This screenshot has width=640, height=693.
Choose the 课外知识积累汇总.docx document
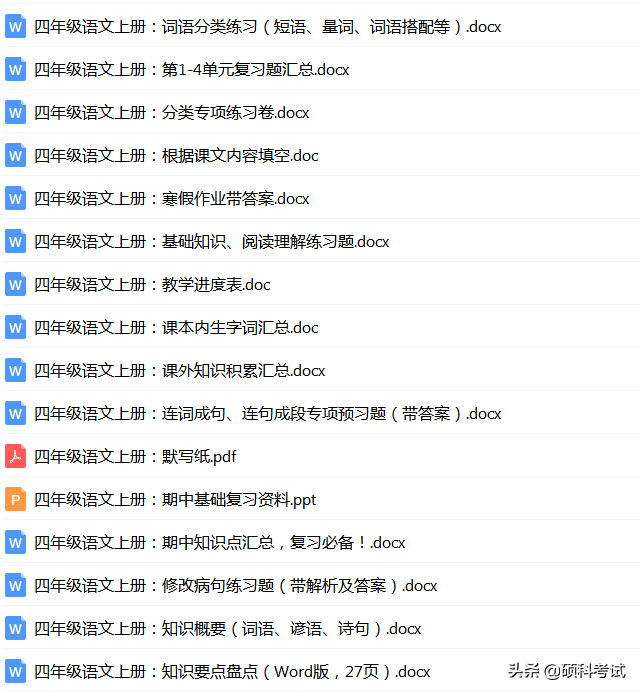click(x=179, y=371)
